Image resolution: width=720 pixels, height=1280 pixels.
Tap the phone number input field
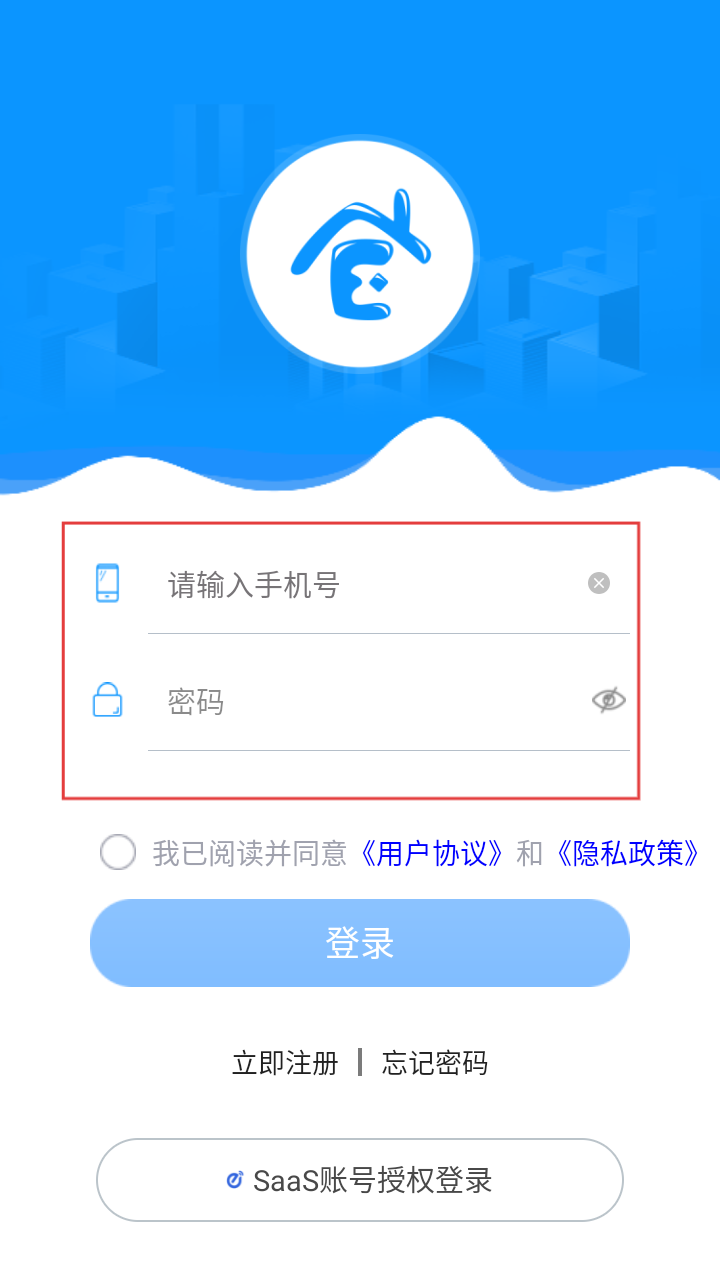pos(370,585)
